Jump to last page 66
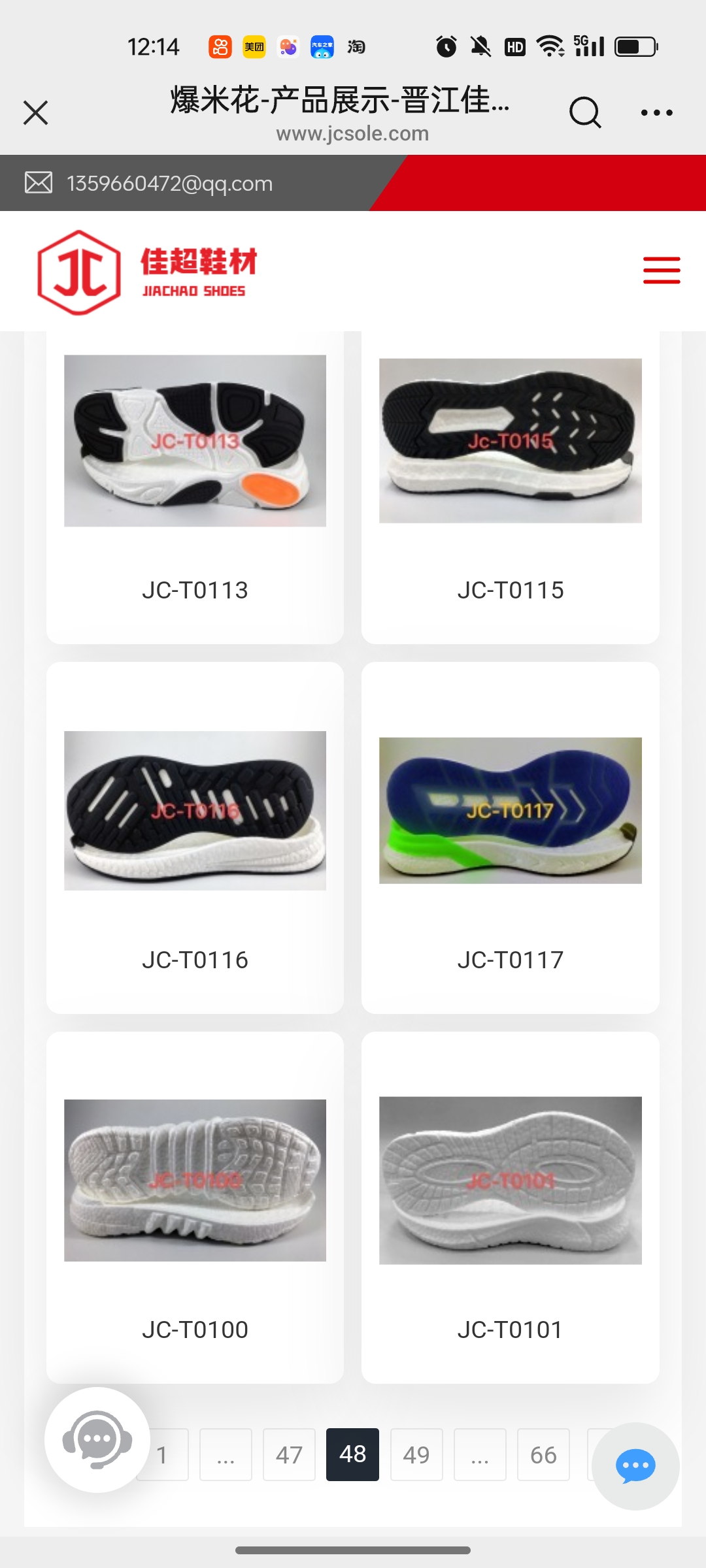Image resolution: width=706 pixels, height=1568 pixels. click(x=543, y=1455)
